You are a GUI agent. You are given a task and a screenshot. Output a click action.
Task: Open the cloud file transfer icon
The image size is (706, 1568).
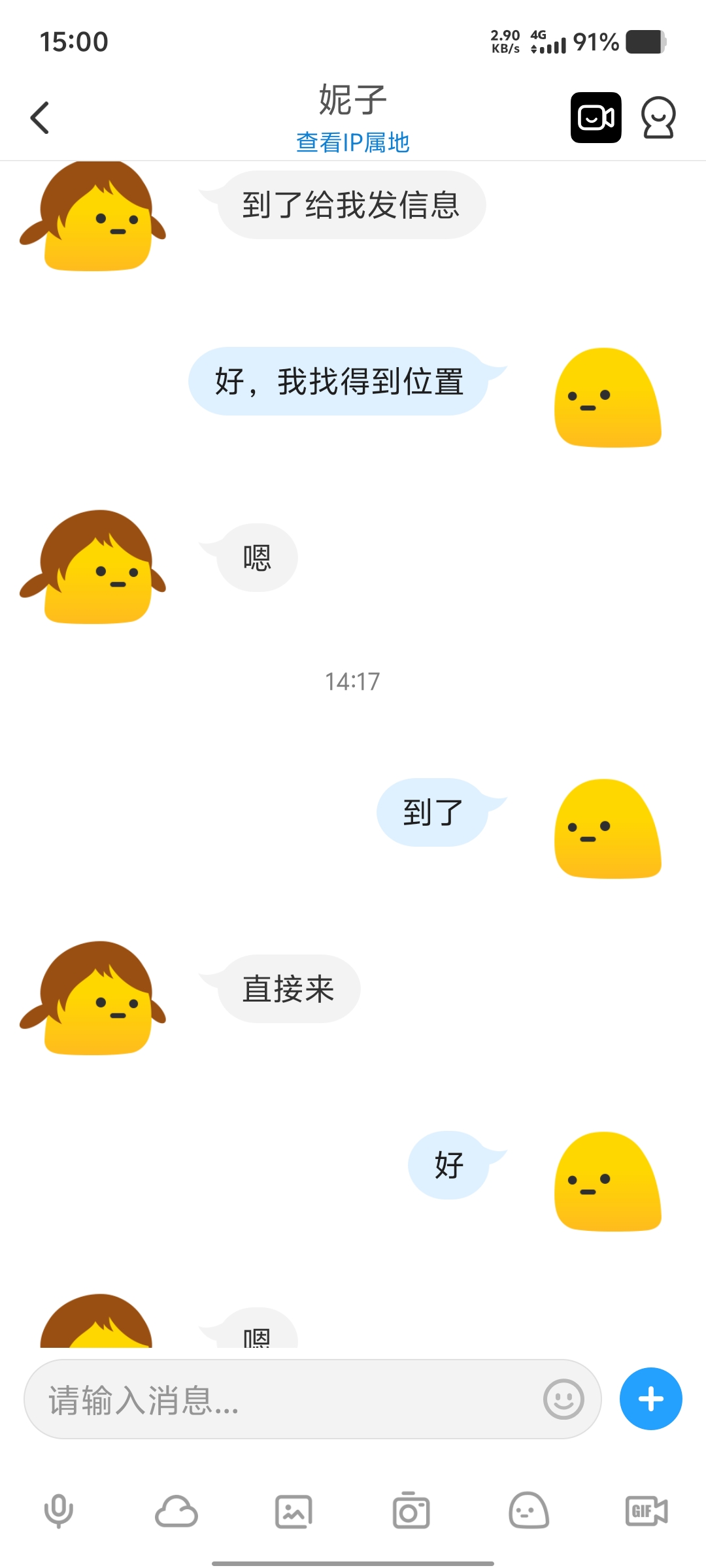[175, 1511]
